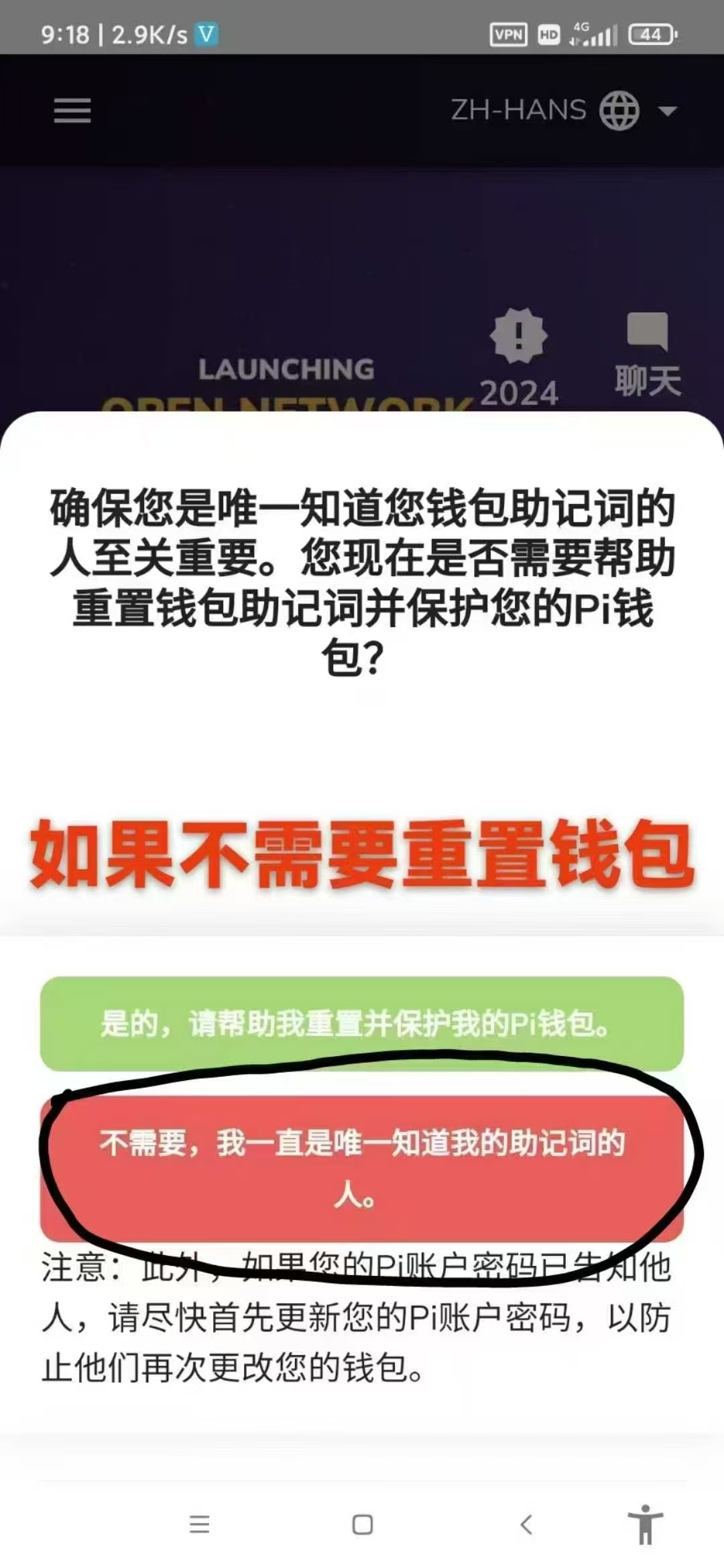The width and height of the screenshot is (724, 1568).
Task: Choose the red 不需要 button
Action: coord(362,1167)
